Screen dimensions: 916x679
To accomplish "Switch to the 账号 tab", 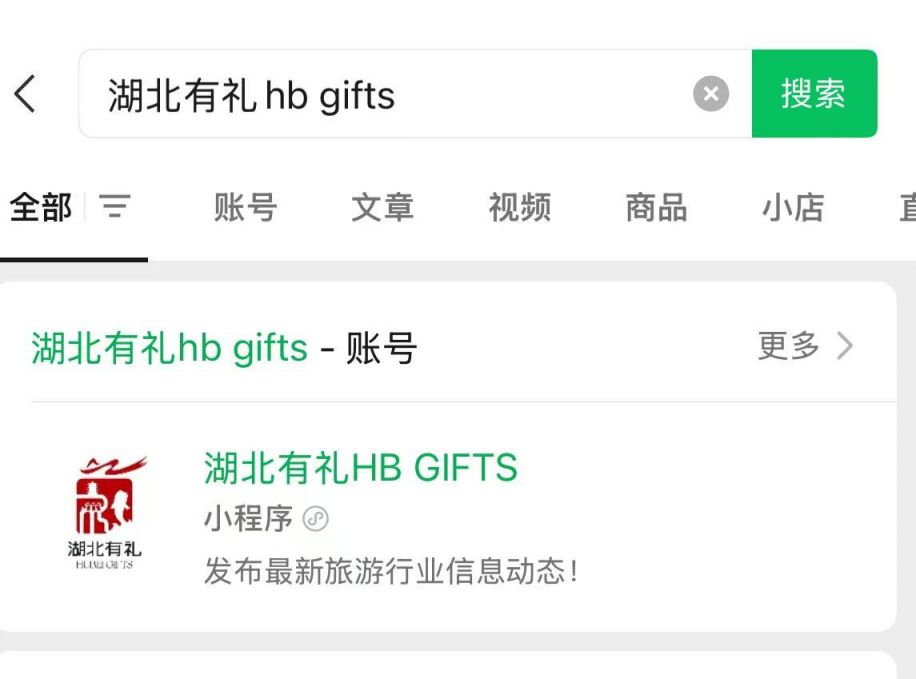I will pos(245,208).
